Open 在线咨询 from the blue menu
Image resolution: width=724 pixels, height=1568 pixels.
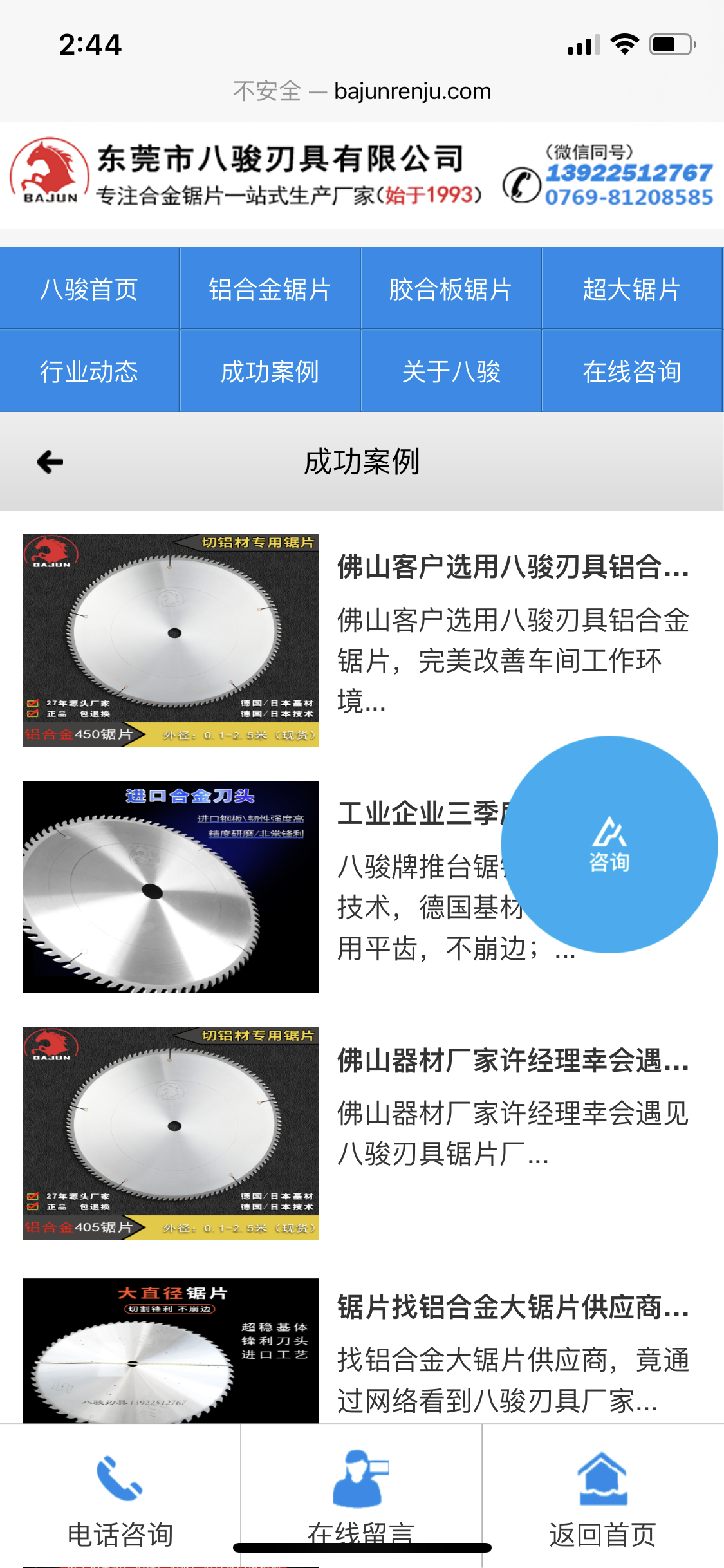tap(631, 371)
